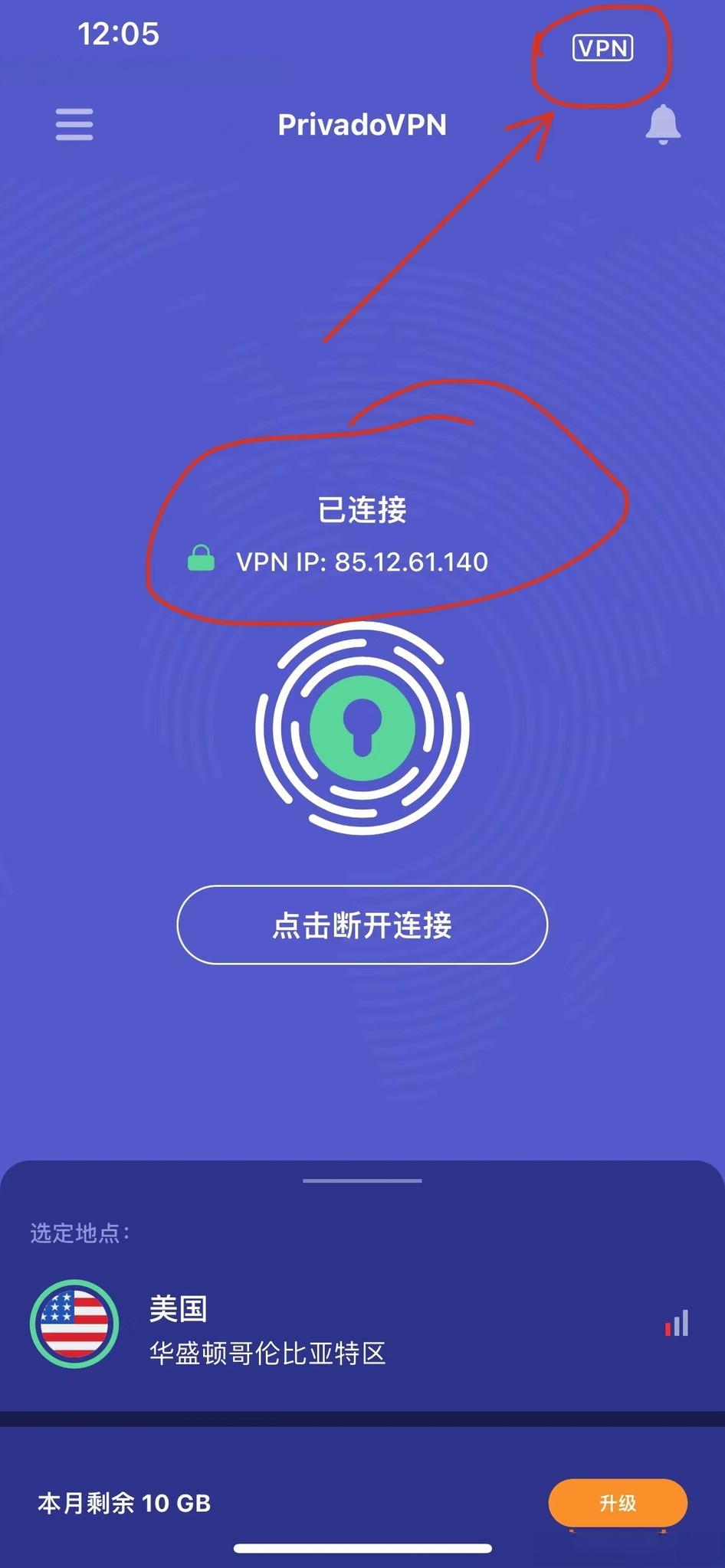Expand the location panel drag handle

[x=362, y=1181]
